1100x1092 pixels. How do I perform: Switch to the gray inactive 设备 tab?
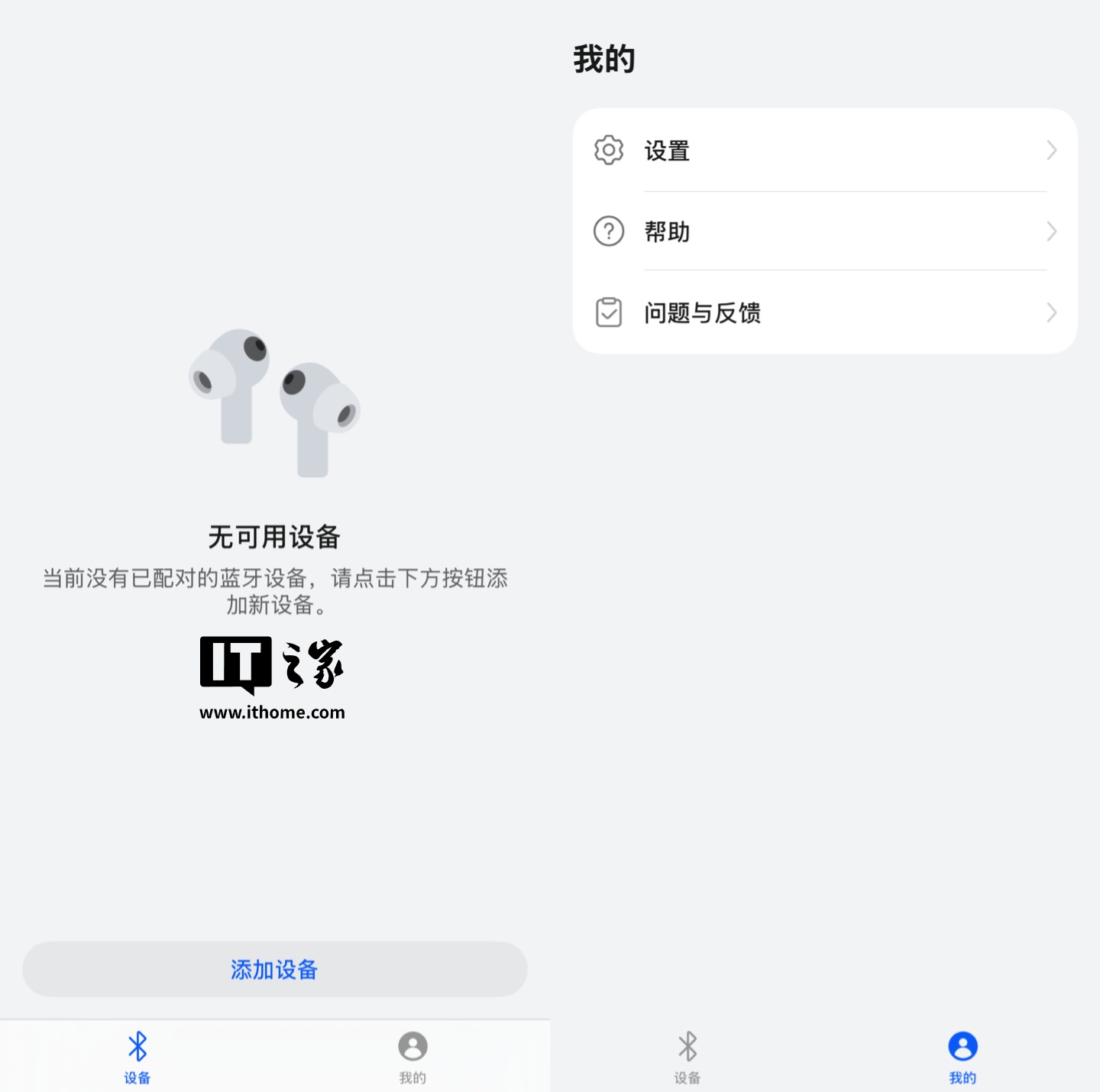[687, 1056]
